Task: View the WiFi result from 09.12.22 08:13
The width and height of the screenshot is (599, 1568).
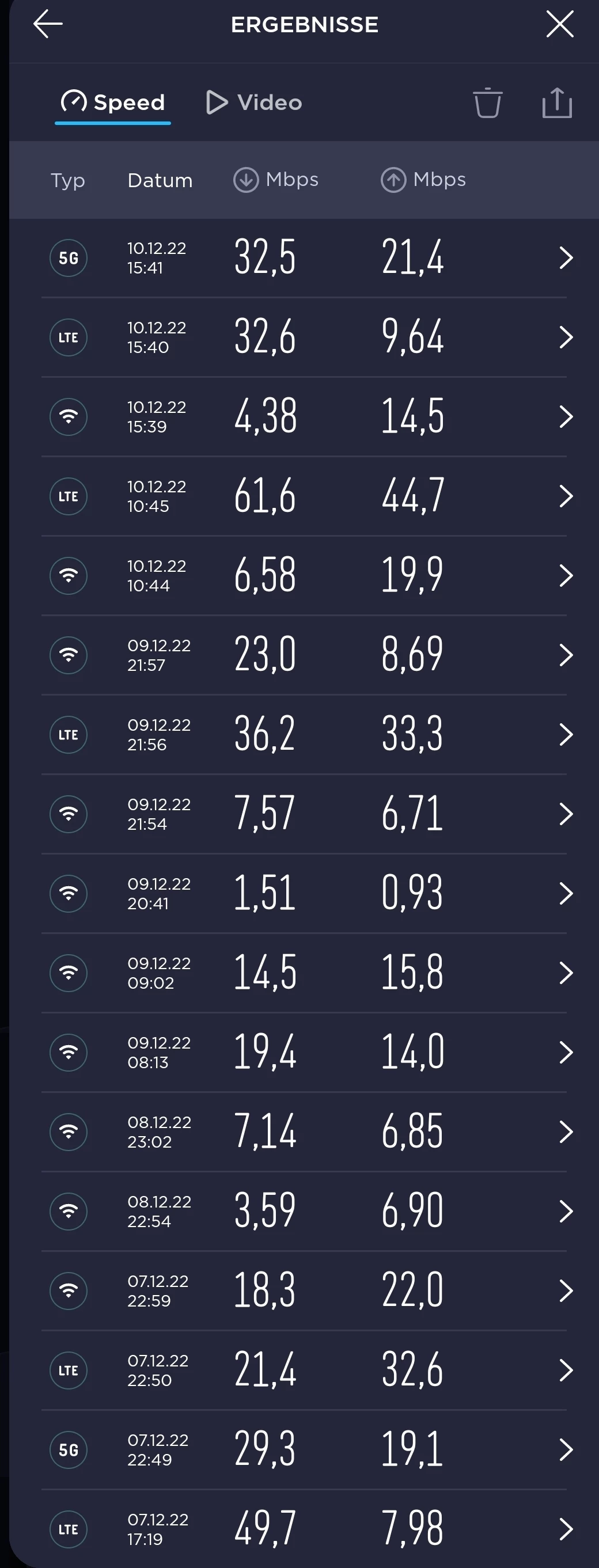Action: (x=304, y=1053)
